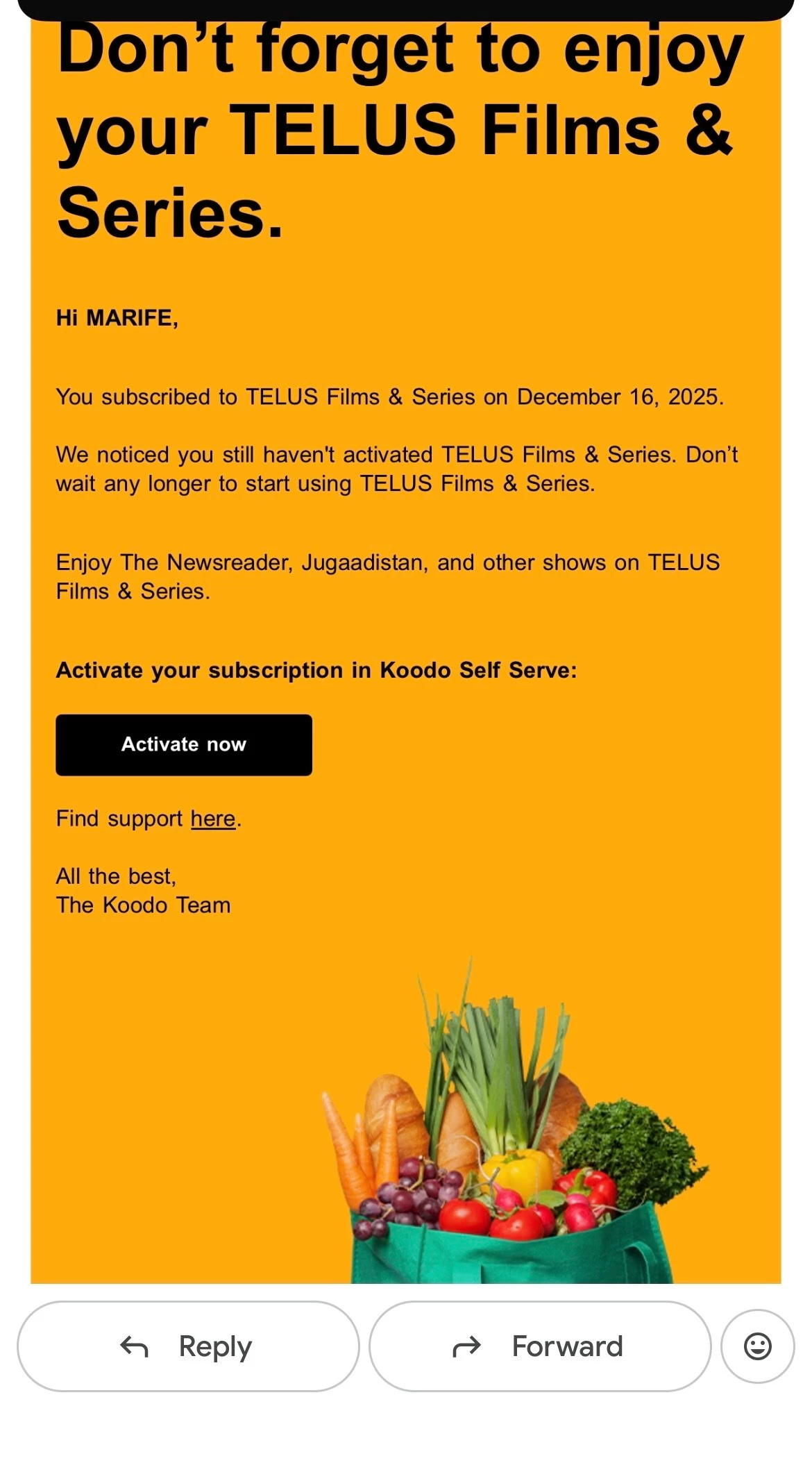Forward this email
Viewport: 812px width, 1479px height.
539,1346
